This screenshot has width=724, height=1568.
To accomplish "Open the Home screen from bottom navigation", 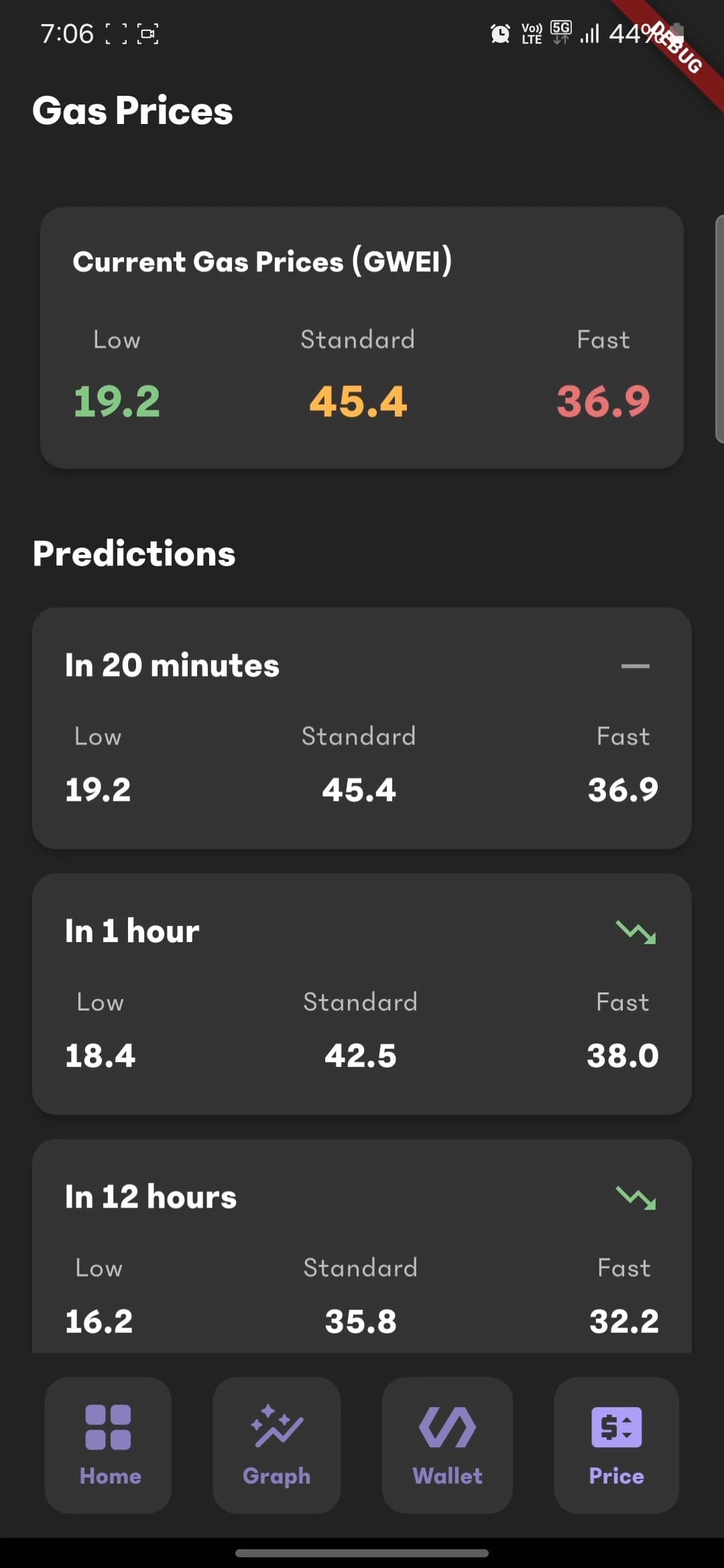I will tap(108, 1447).
